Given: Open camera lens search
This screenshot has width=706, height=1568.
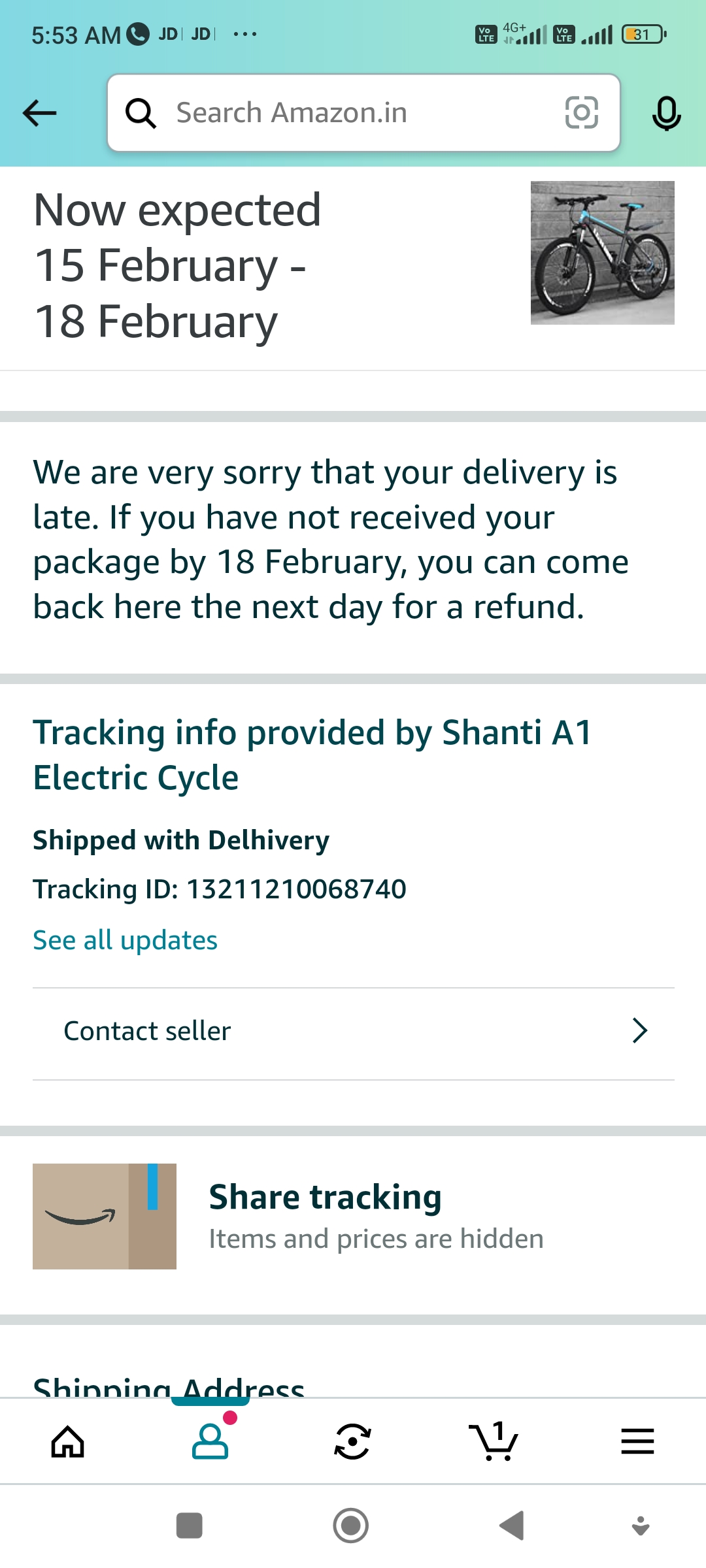Looking at the screenshot, I should 581,113.
